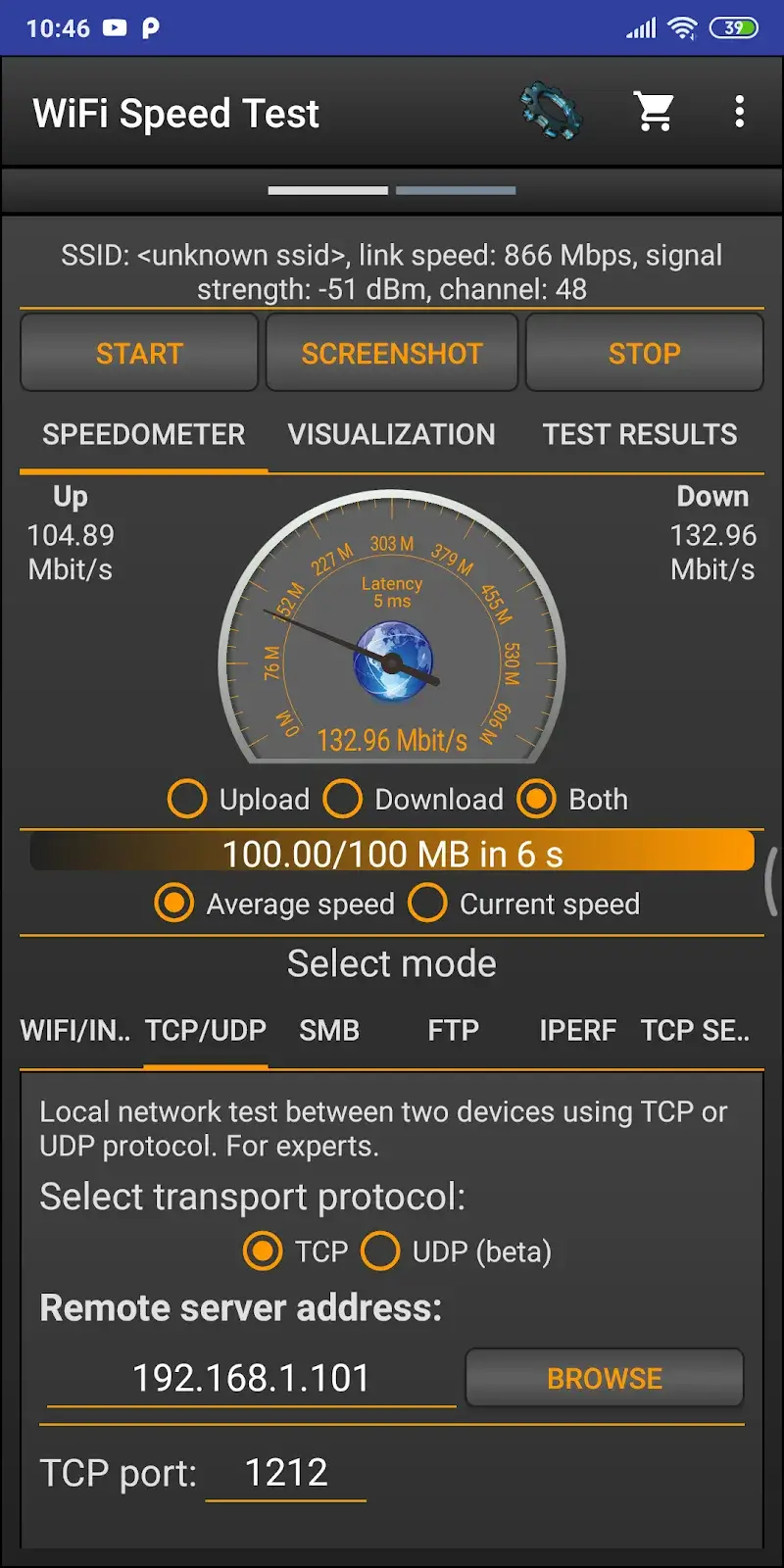The image size is (784, 1568).
Task: Select the FTP test mode tab
Action: click(453, 1030)
